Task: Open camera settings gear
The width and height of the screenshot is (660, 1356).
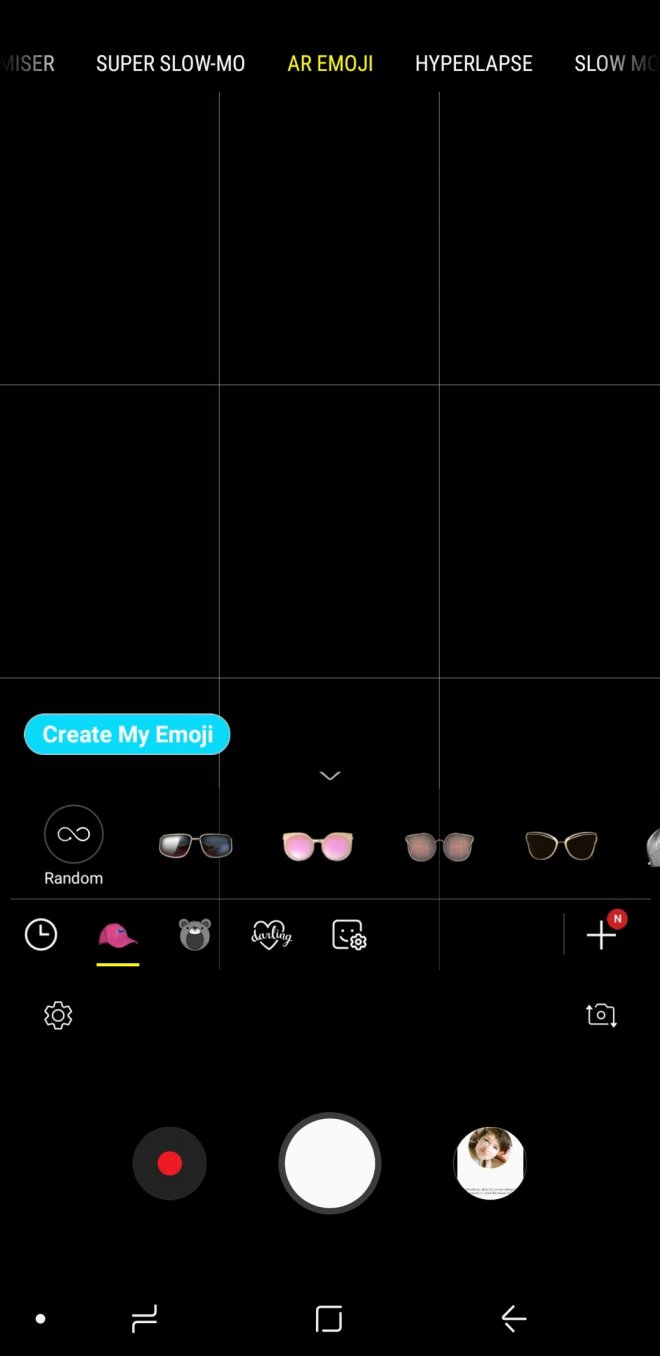Action: (58, 1016)
